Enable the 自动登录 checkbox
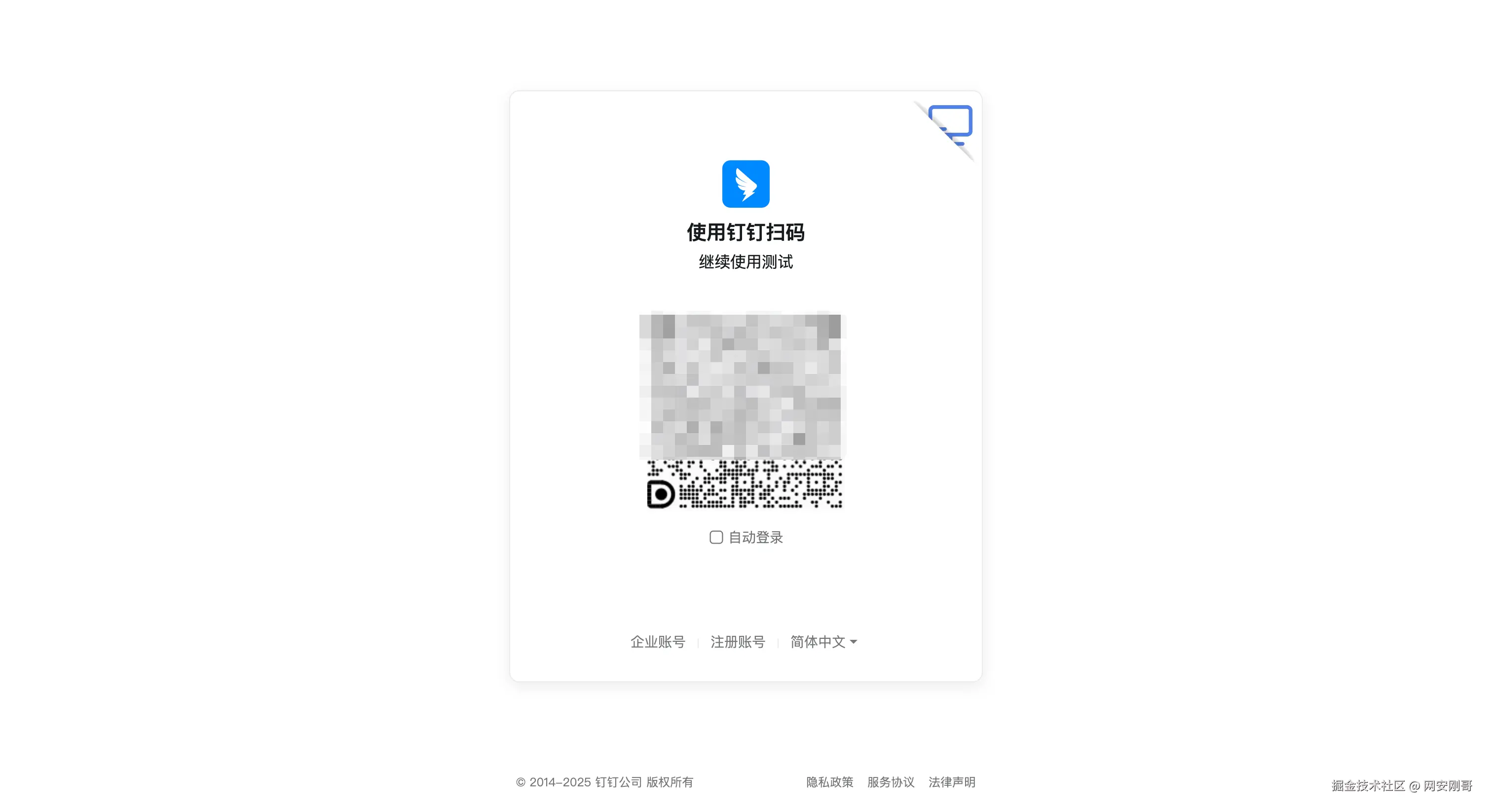This screenshot has width=1492, height=812. (x=716, y=537)
